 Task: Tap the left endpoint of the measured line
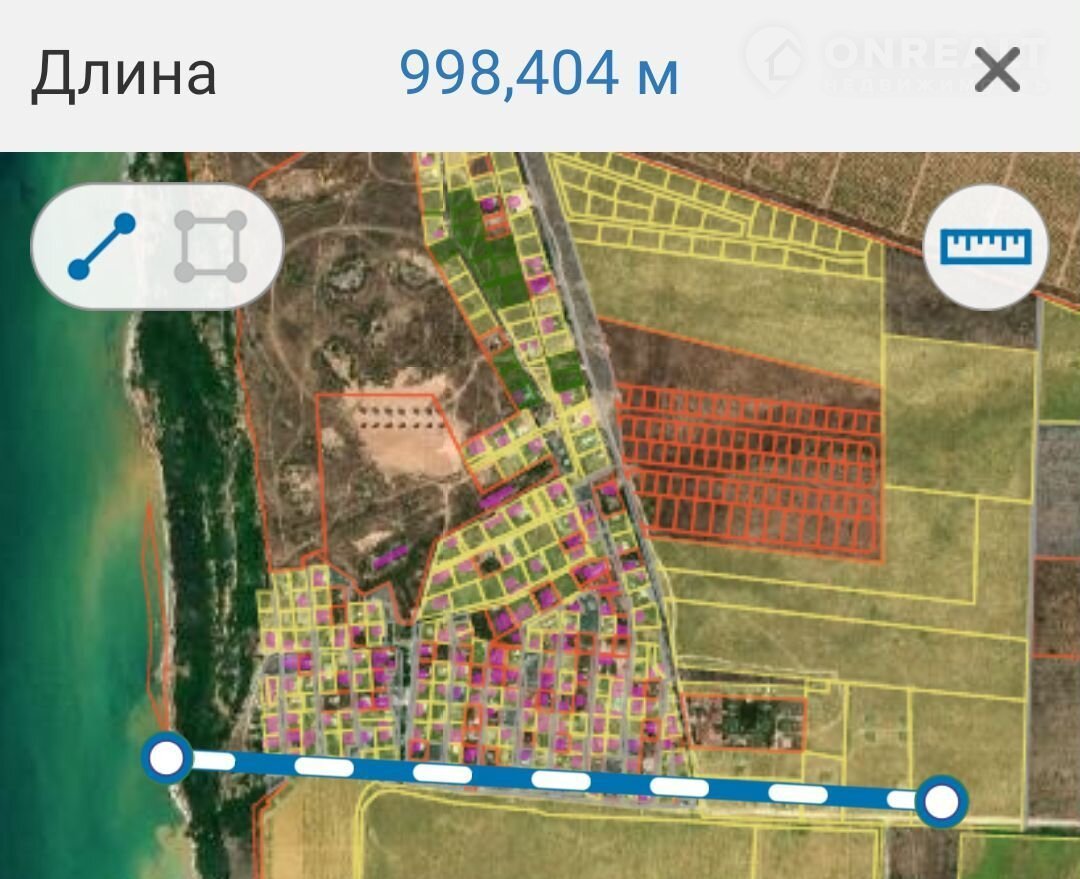(167, 756)
